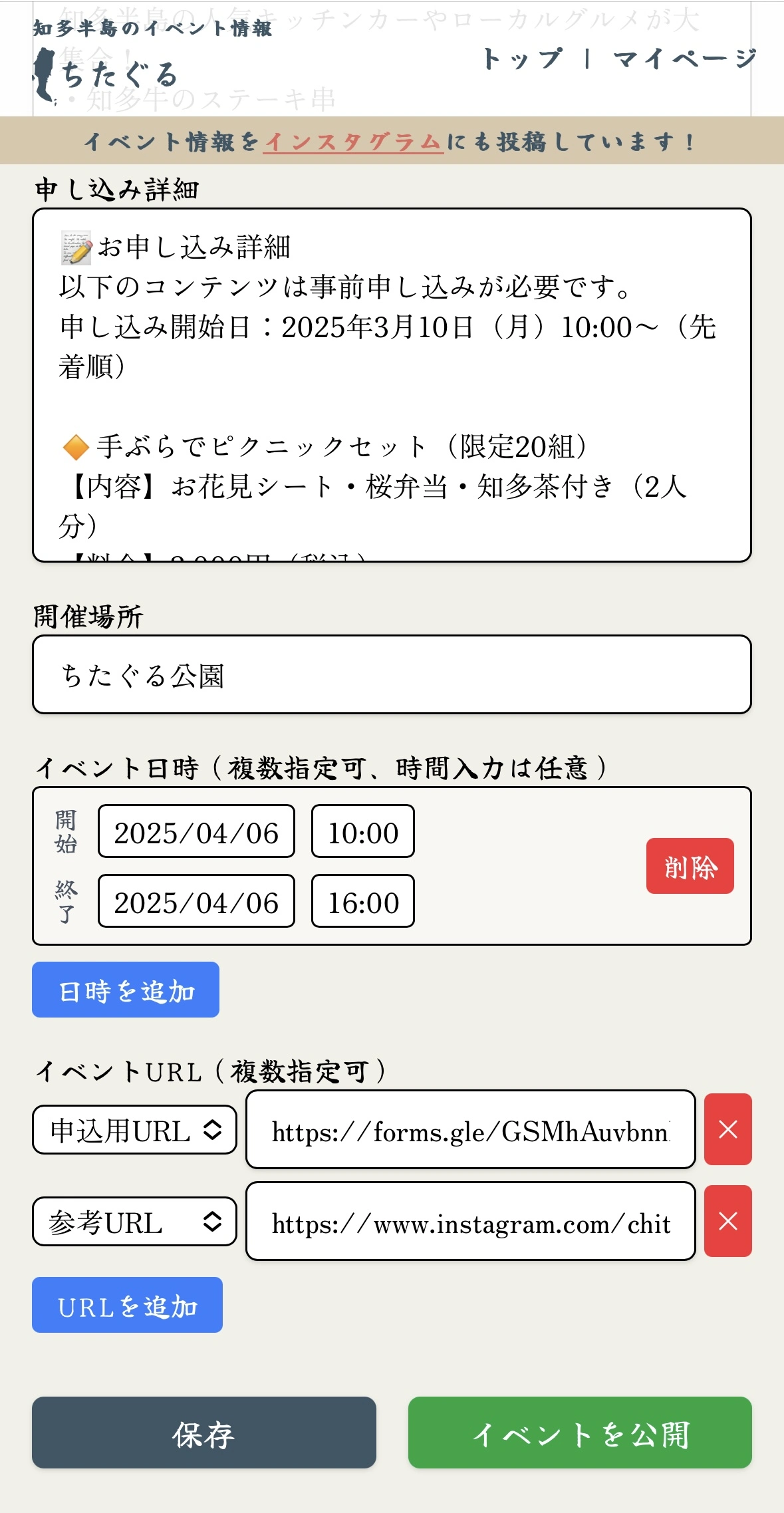Click the memo 📝 icon in 申し込み詳細
Screen dimensions: 784x1513
pos(75,247)
